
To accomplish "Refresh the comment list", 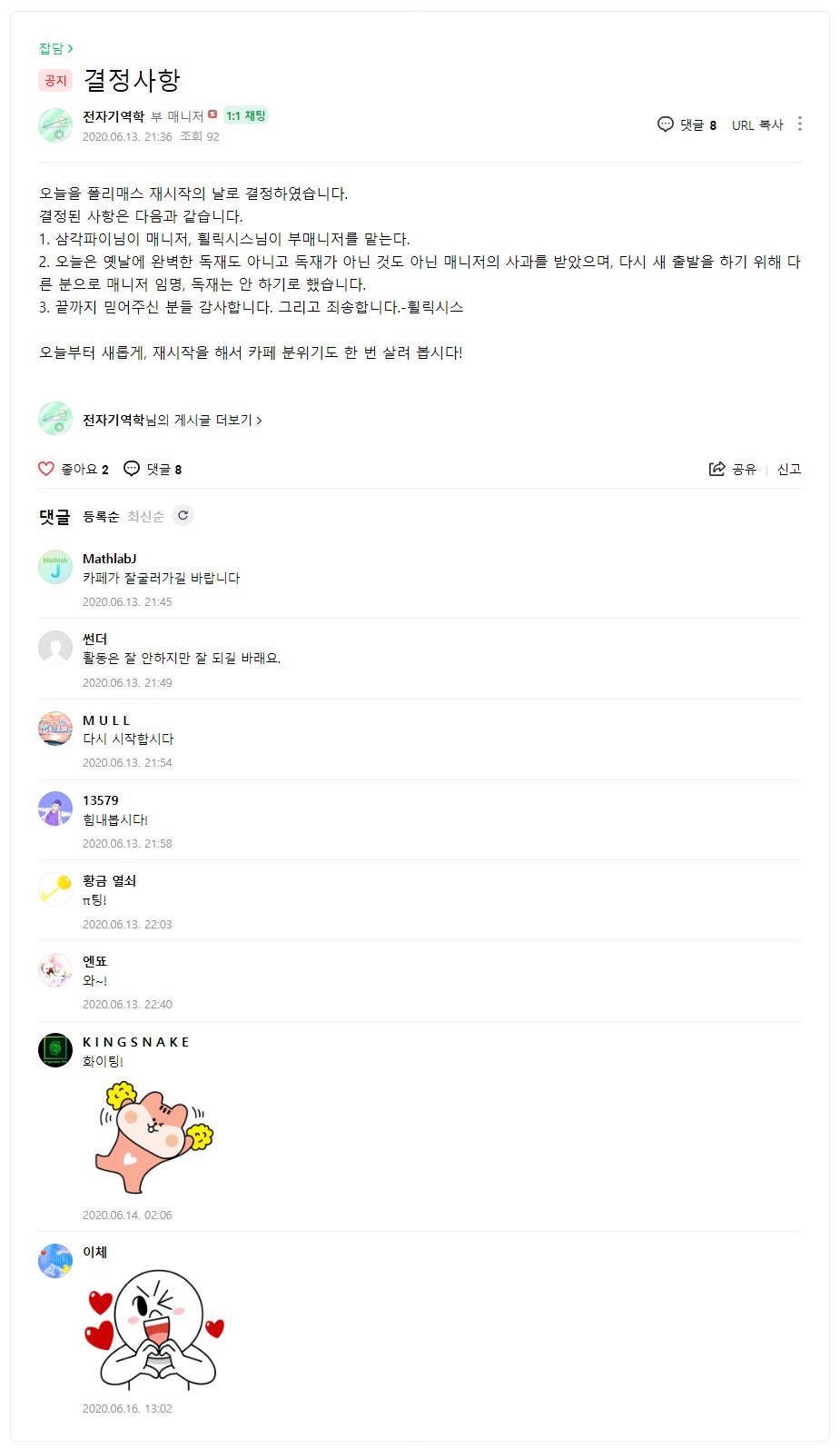I will point(183,515).
